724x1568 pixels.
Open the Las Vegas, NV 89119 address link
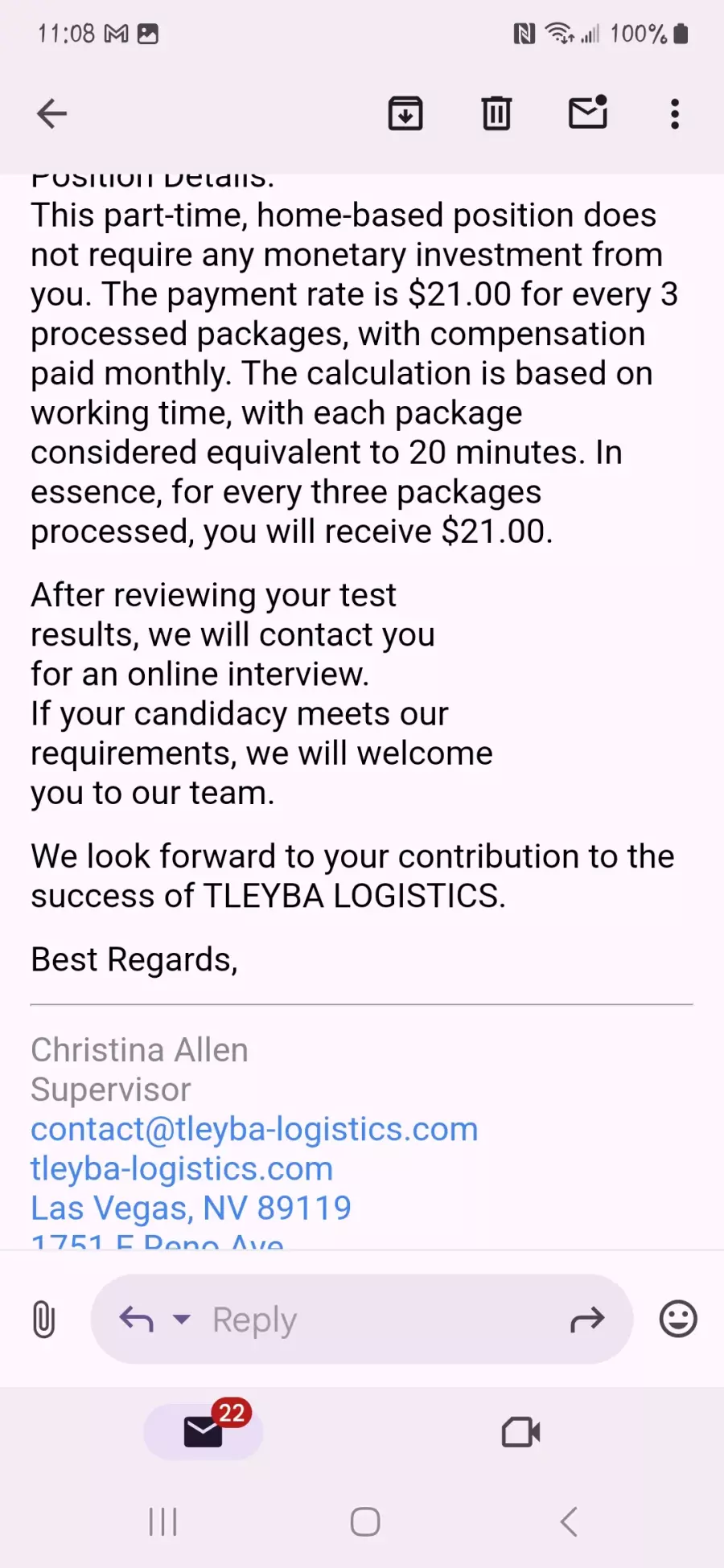(x=191, y=1208)
